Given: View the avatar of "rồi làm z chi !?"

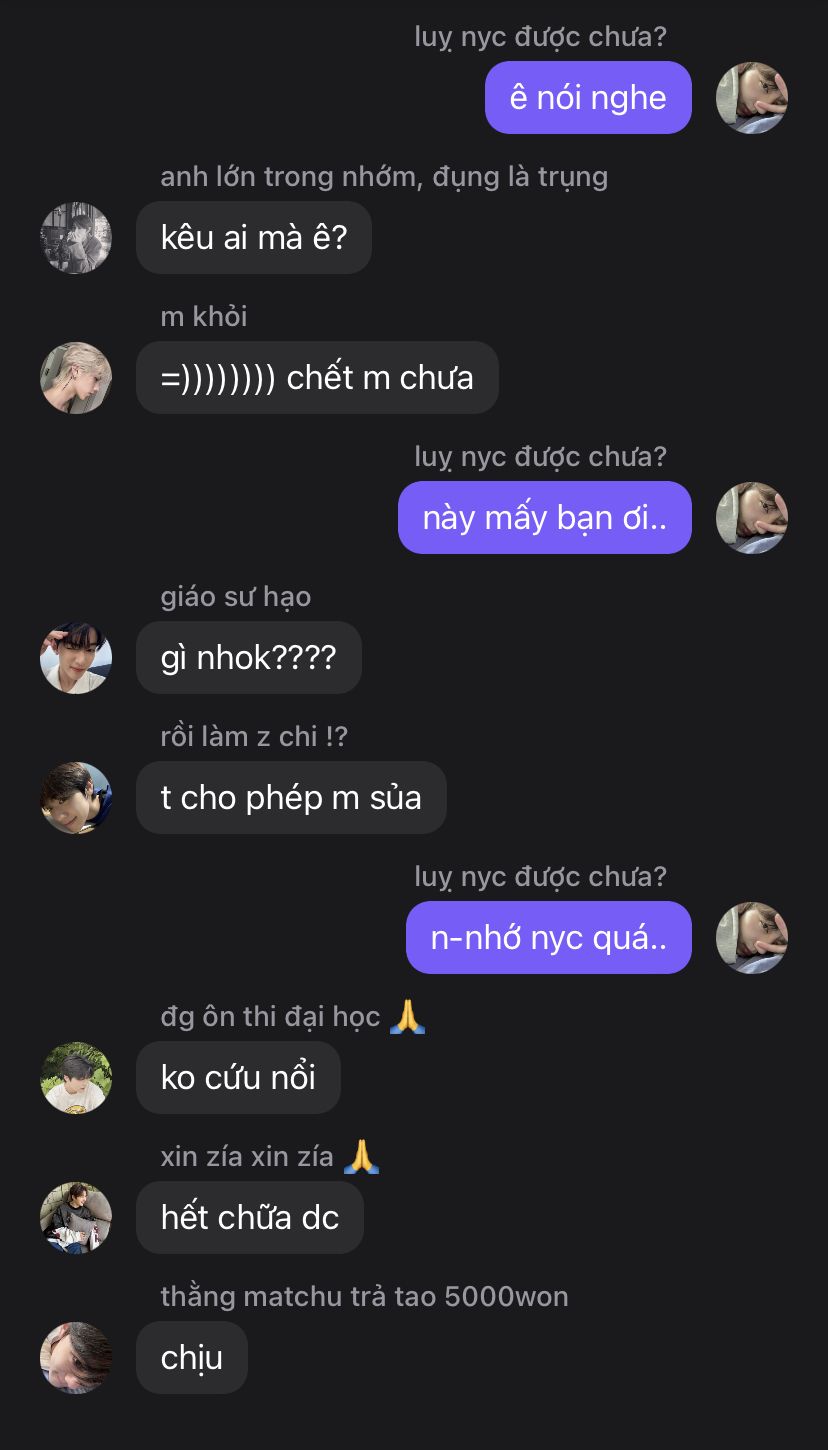Looking at the screenshot, I should (x=76, y=798).
